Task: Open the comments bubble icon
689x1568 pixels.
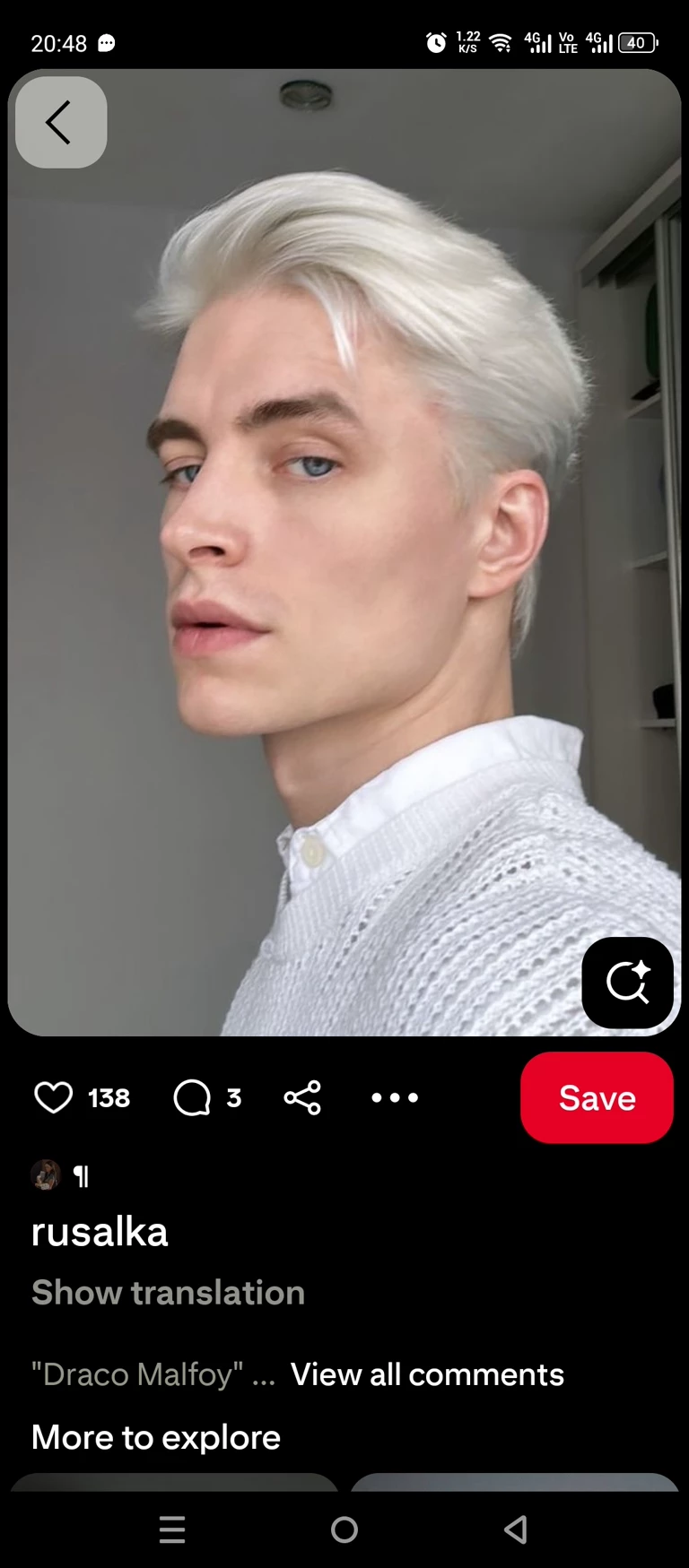Action: tap(192, 1097)
